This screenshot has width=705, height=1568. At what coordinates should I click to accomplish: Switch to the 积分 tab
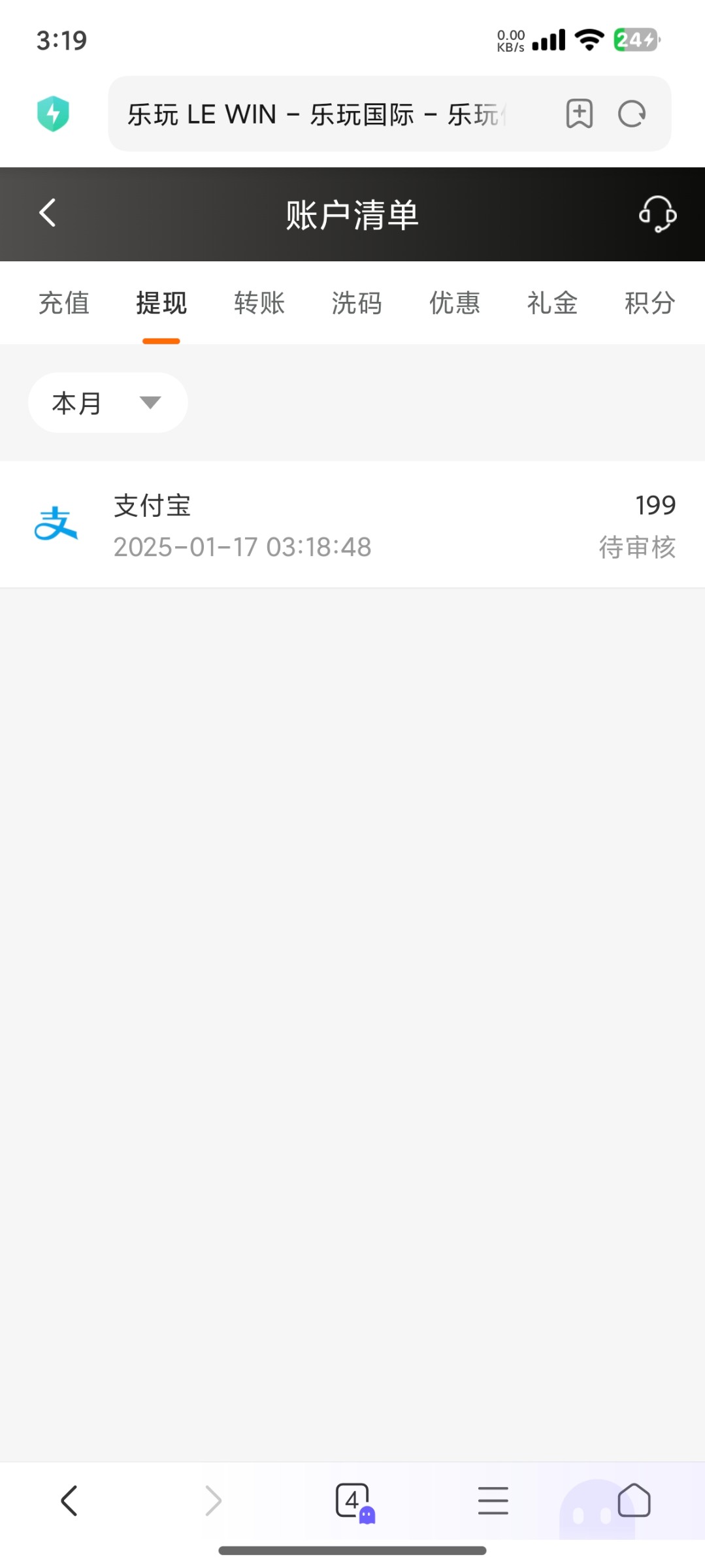(x=650, y=303)
